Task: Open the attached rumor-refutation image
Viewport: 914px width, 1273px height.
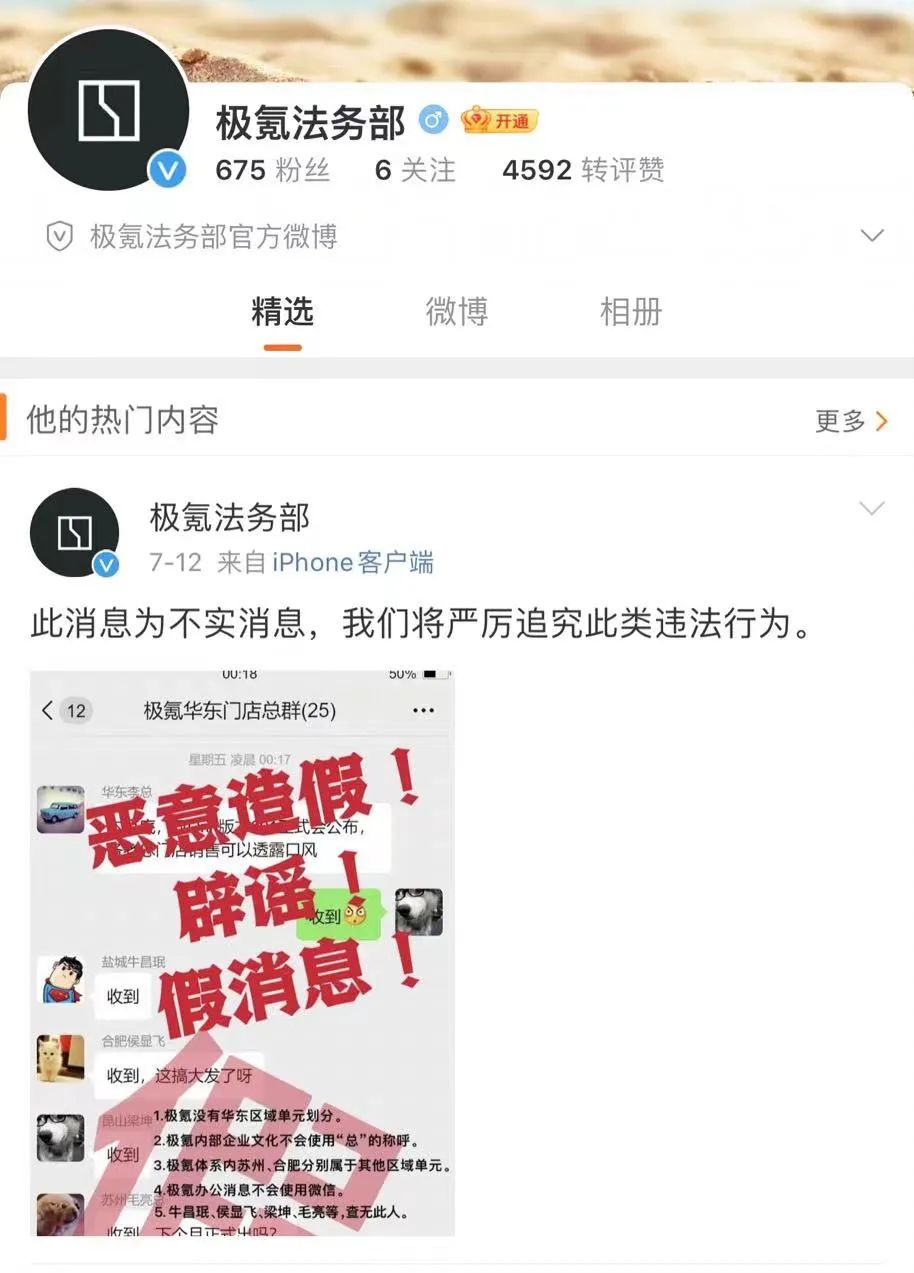Action: click(242, 952)
